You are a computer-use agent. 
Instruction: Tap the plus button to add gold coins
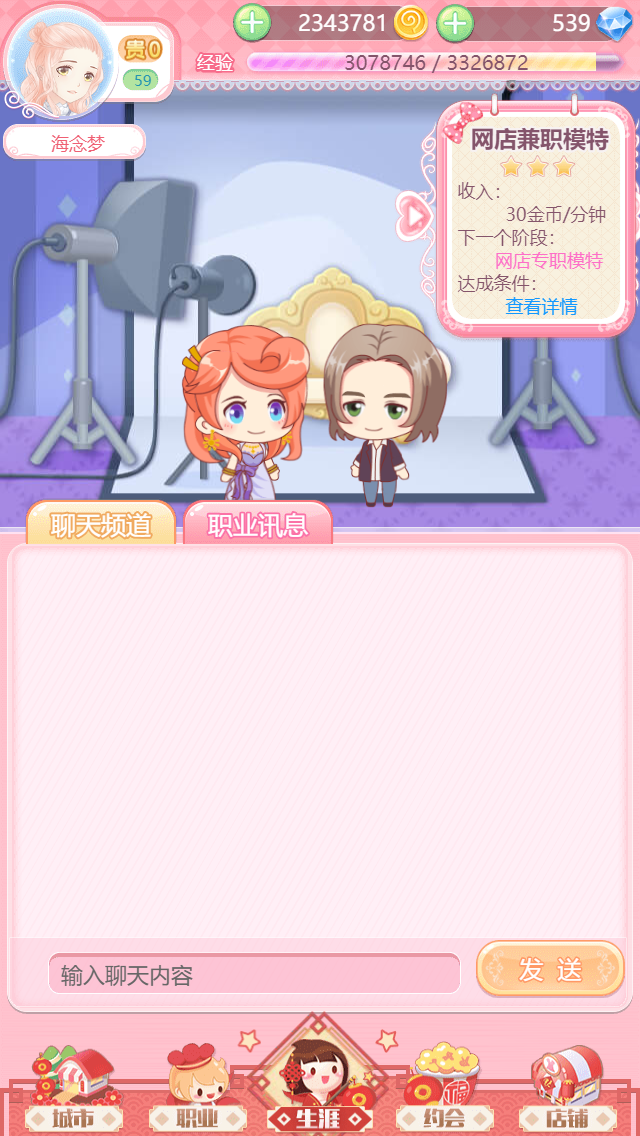click(252, 22)
